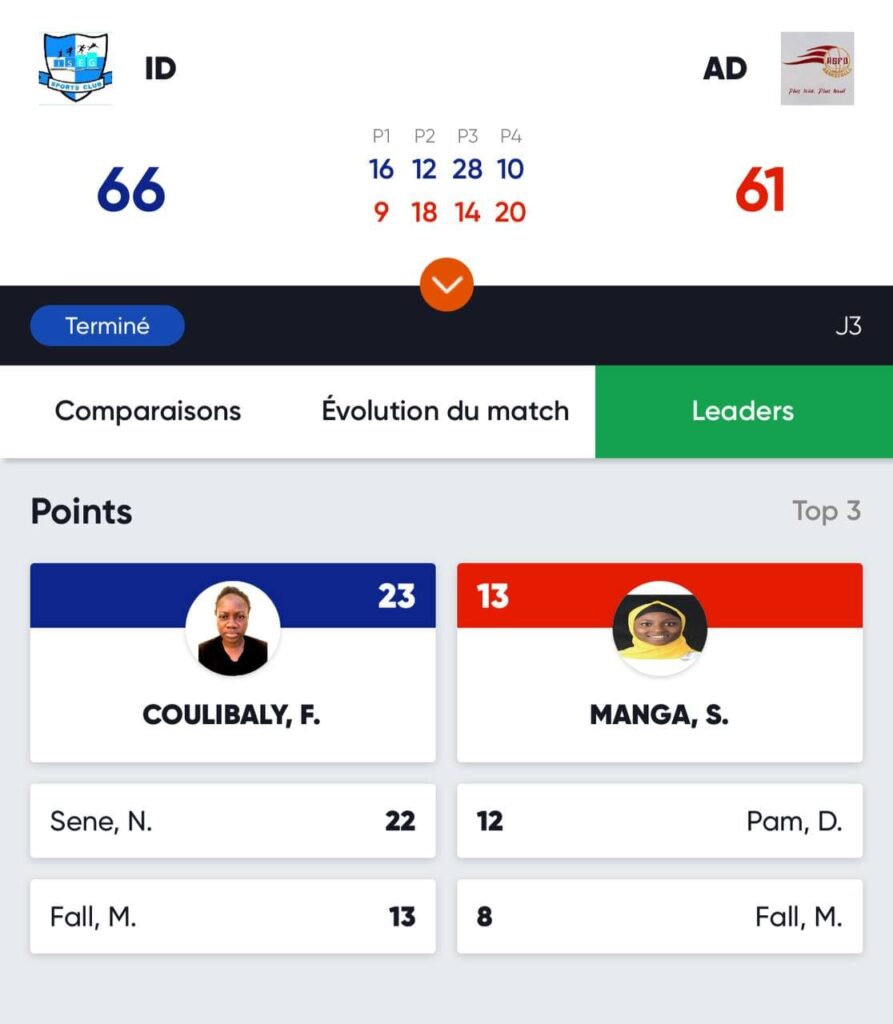Open the Évolution du match tab
Image resolution: width=893 pixels, height=1024 pixels.
click(x=445, y=411)
